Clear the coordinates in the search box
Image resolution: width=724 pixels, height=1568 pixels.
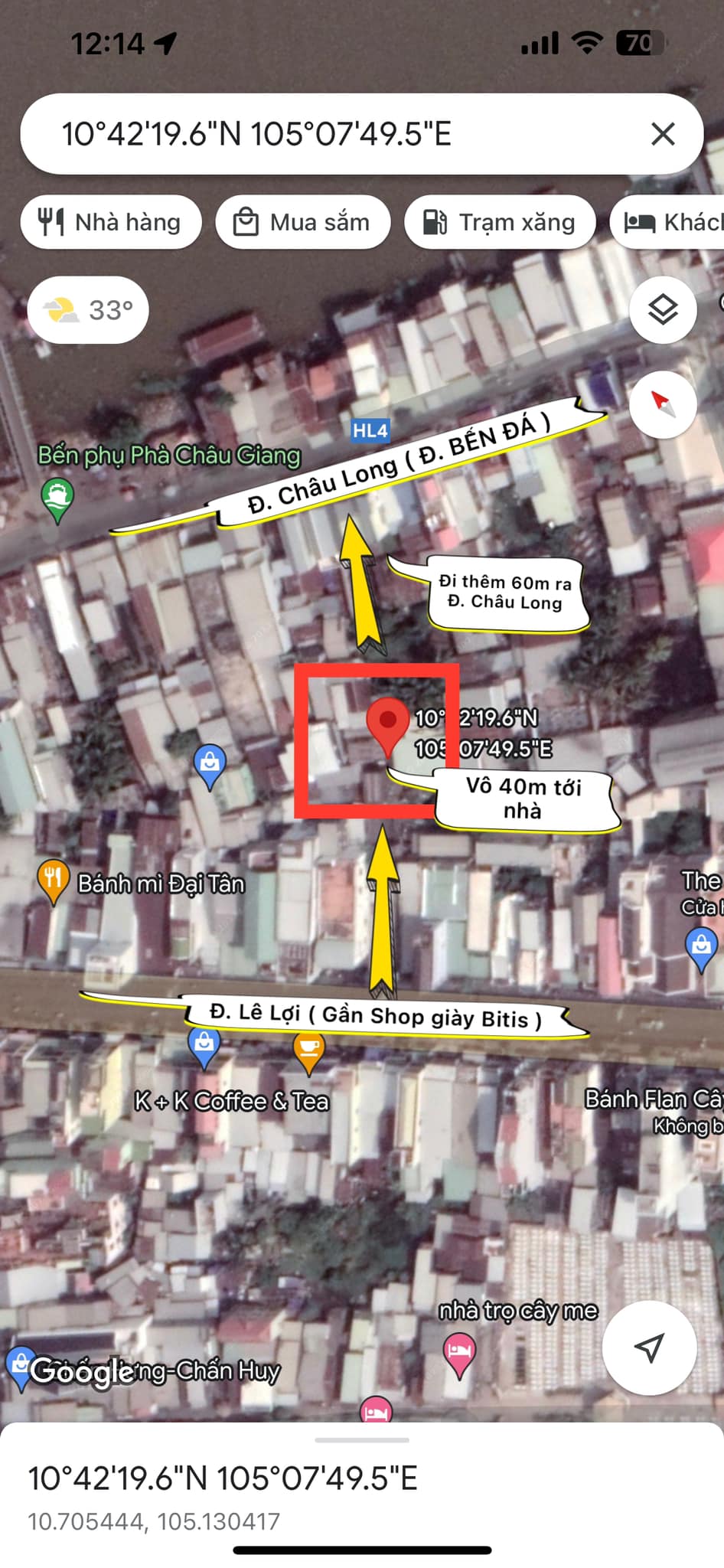point(663,134)
